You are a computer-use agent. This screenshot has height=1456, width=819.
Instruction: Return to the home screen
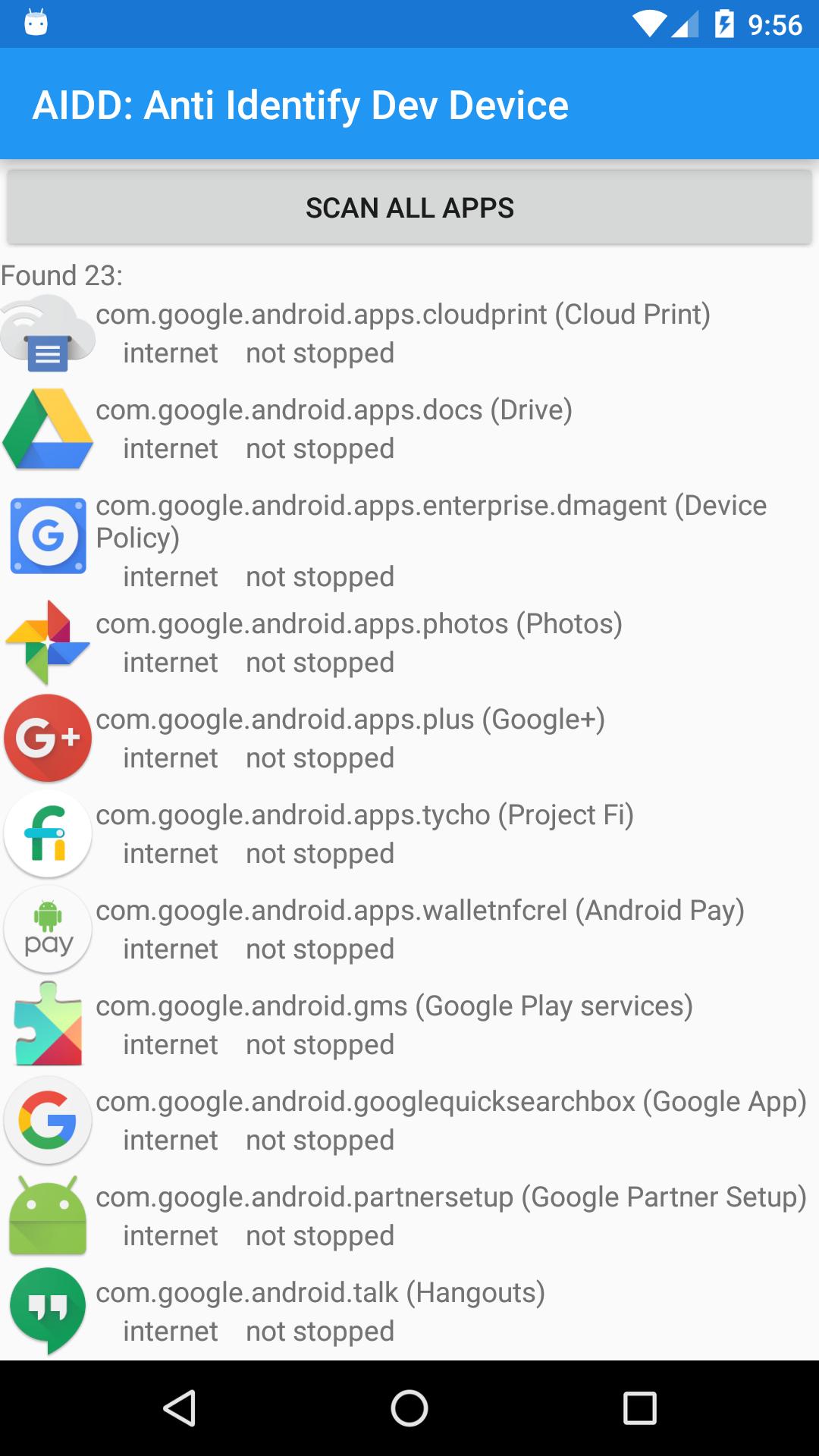(409, 1408)
